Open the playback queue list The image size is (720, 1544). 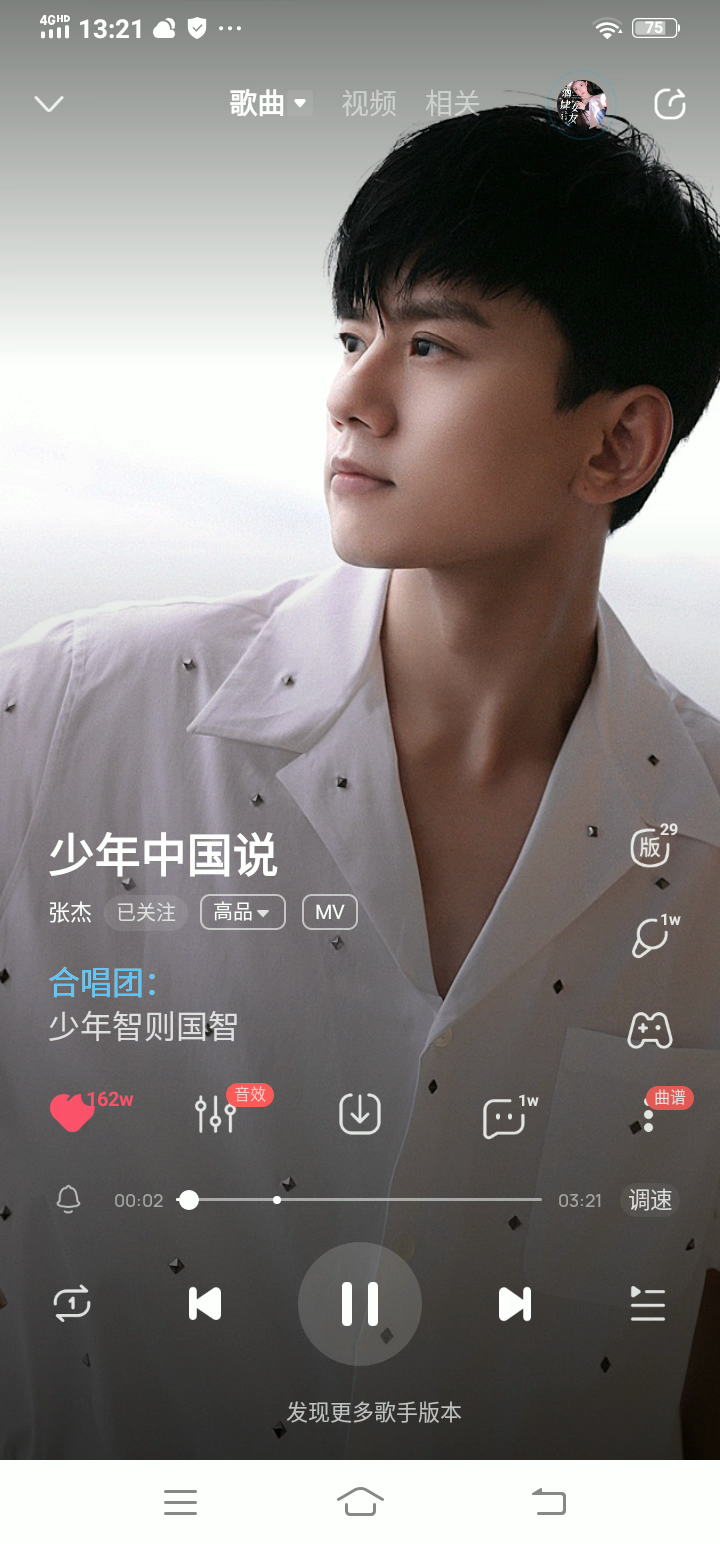point(648,1304)
